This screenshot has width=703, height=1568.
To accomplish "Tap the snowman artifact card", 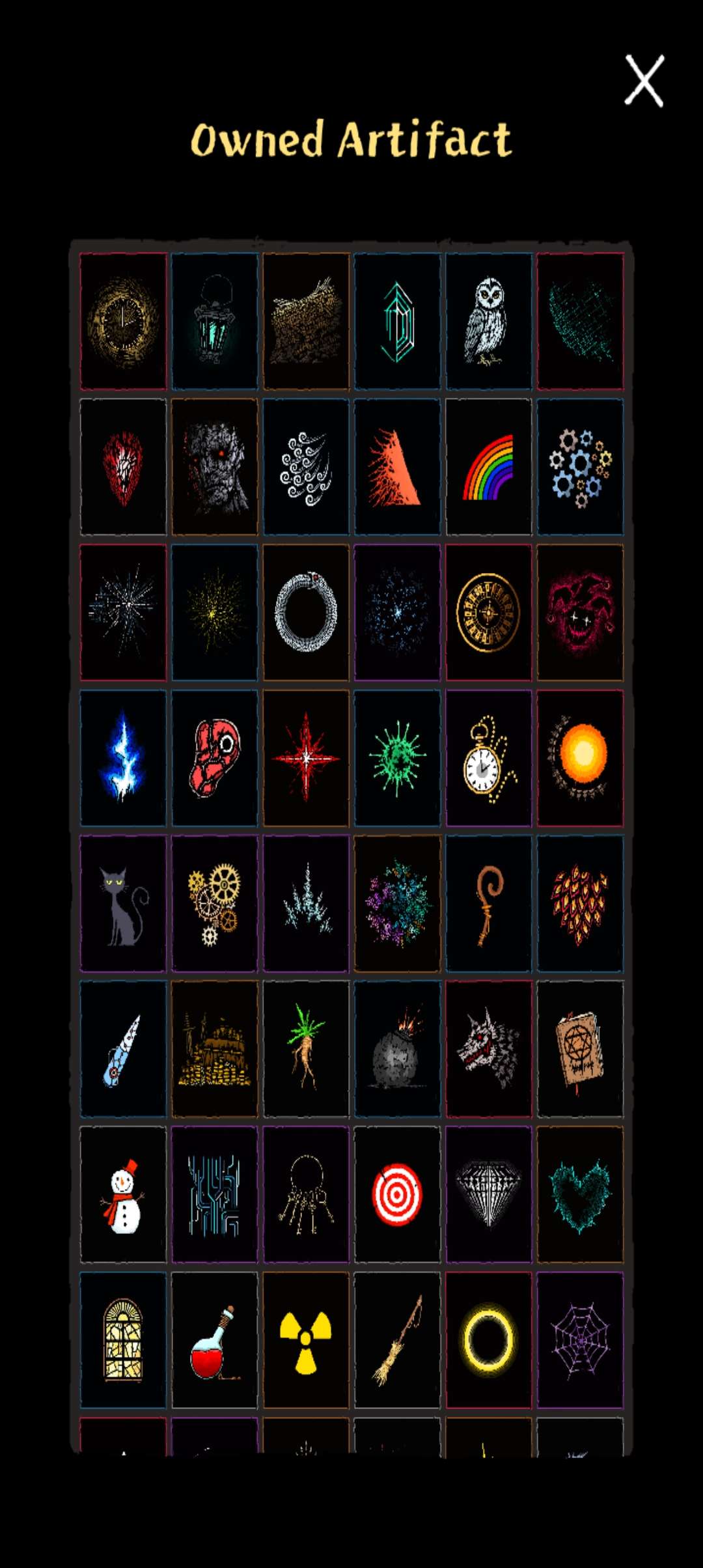I will coord(123,1195).
